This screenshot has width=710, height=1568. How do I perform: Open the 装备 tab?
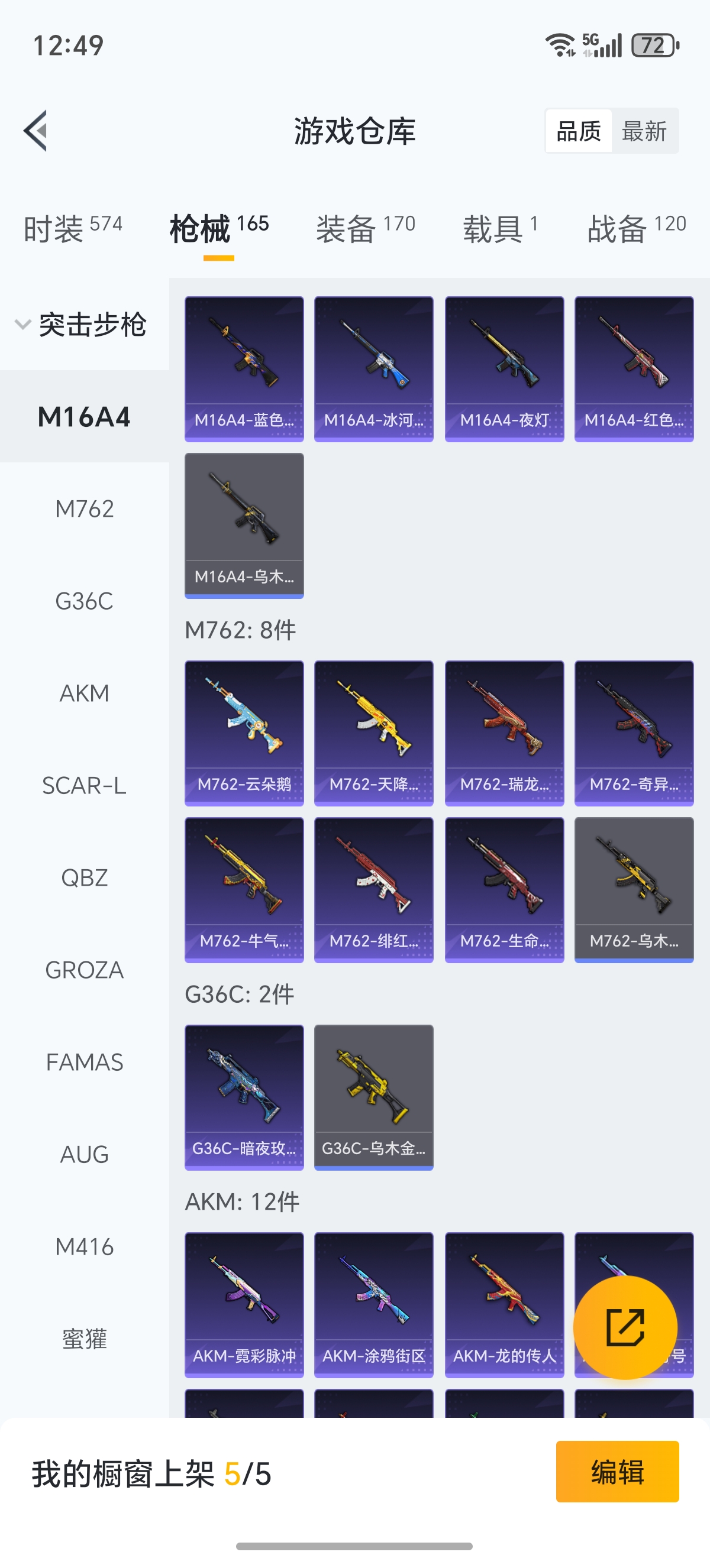click(364, 228)
